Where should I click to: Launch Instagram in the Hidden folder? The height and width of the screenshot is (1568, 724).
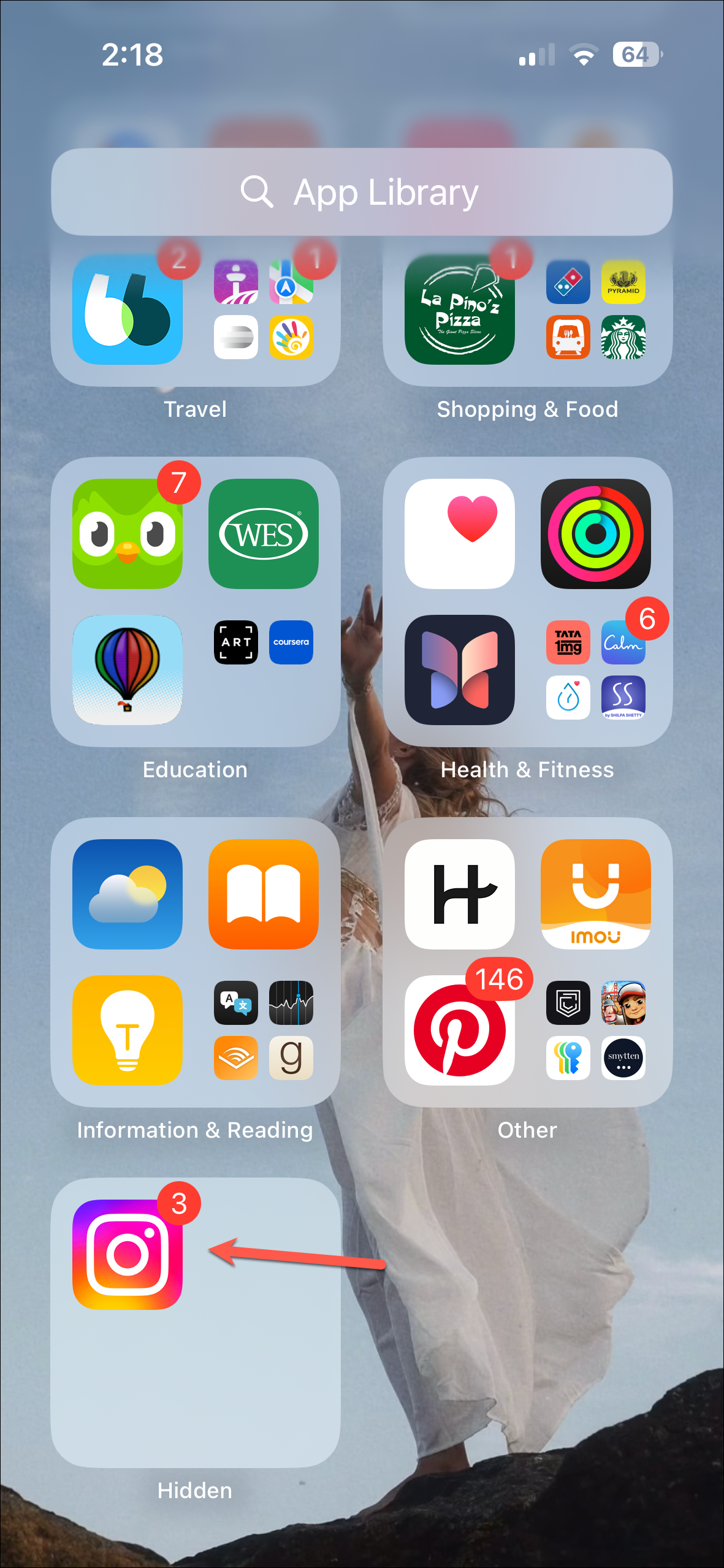(x=128, y=1254)
